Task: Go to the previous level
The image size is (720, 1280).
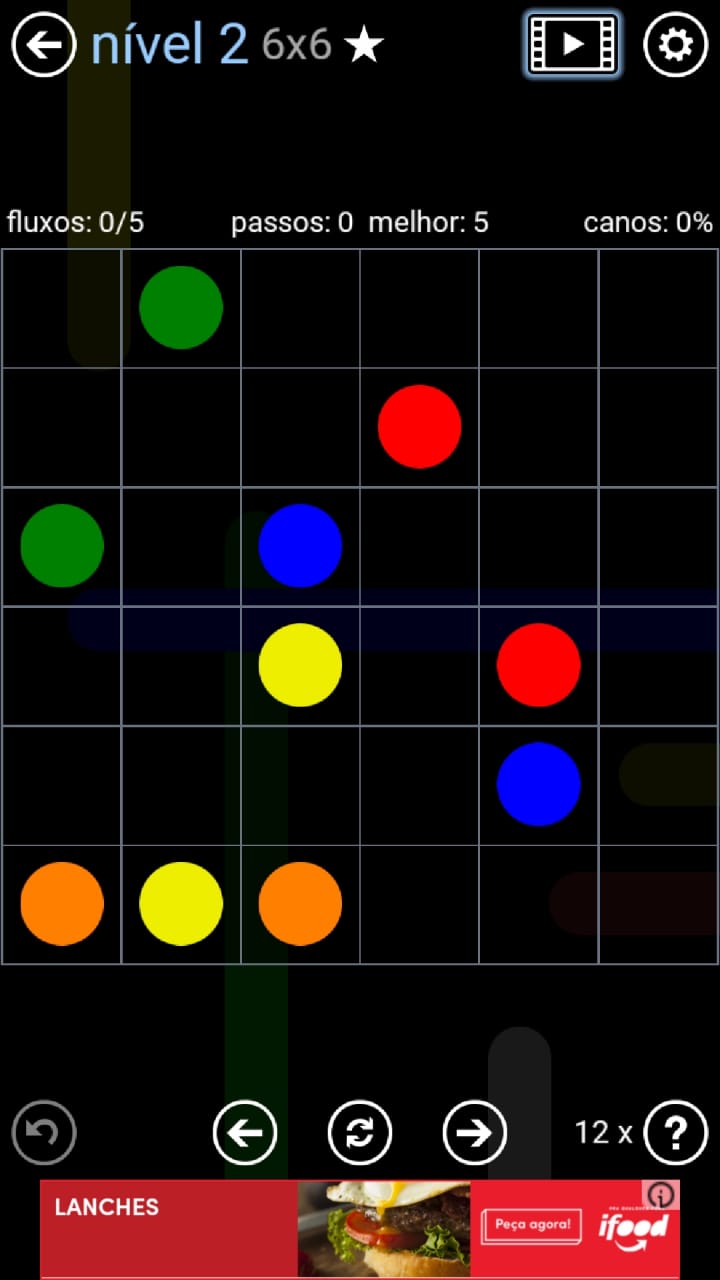Action: (245, 1133)
